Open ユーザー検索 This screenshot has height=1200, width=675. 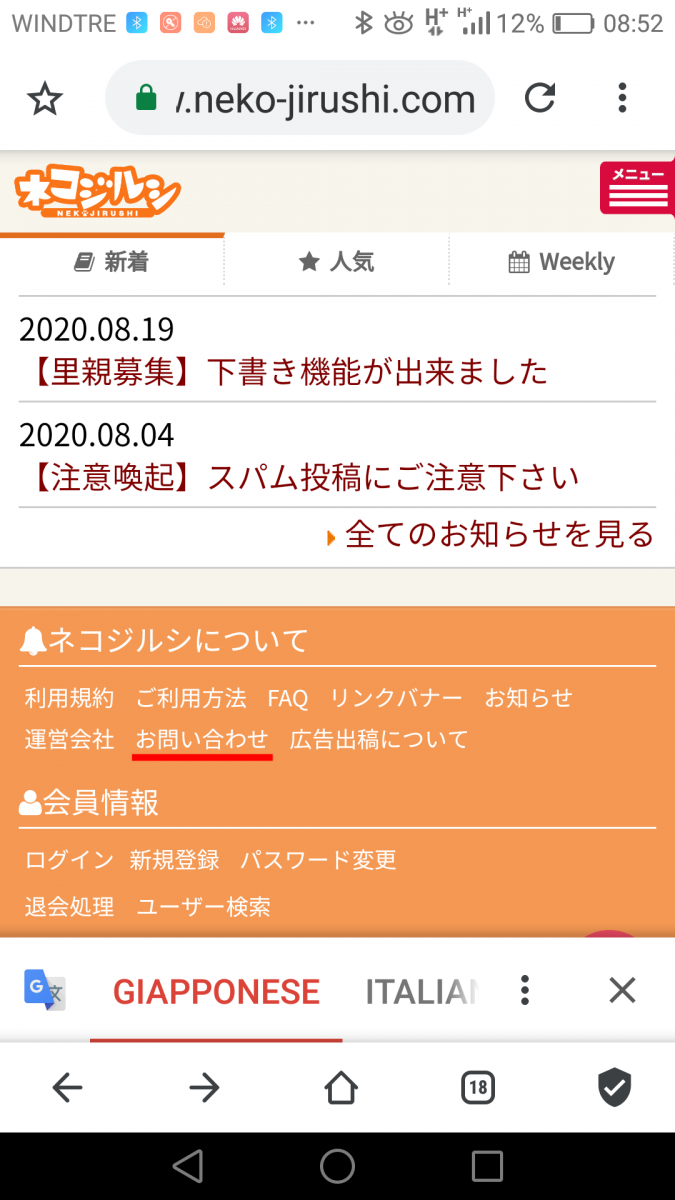[x=203, y=907]
